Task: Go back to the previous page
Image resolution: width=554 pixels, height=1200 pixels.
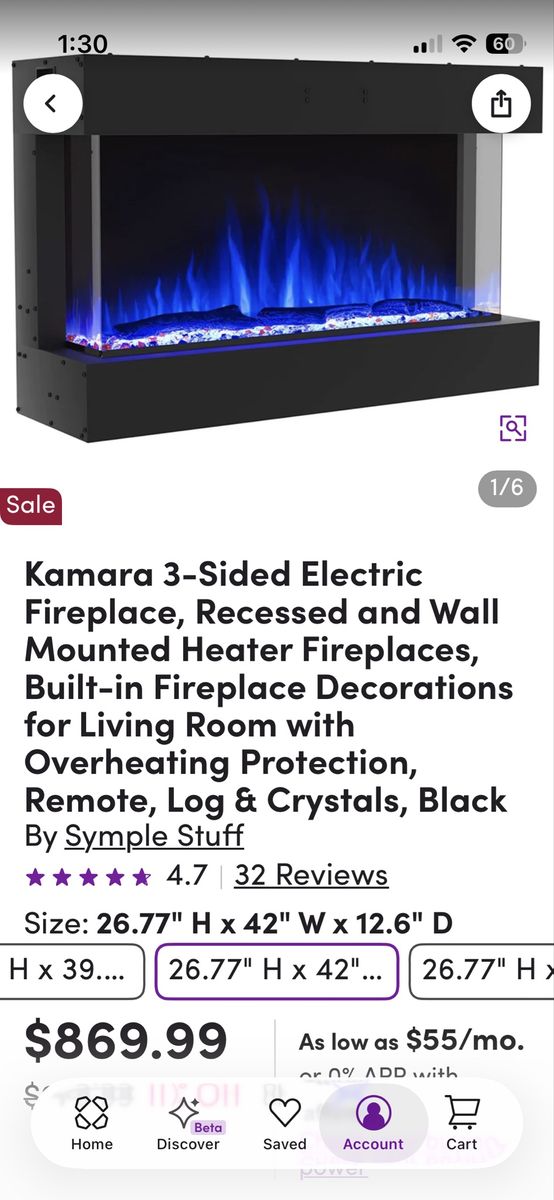Action: pos(52,104)
